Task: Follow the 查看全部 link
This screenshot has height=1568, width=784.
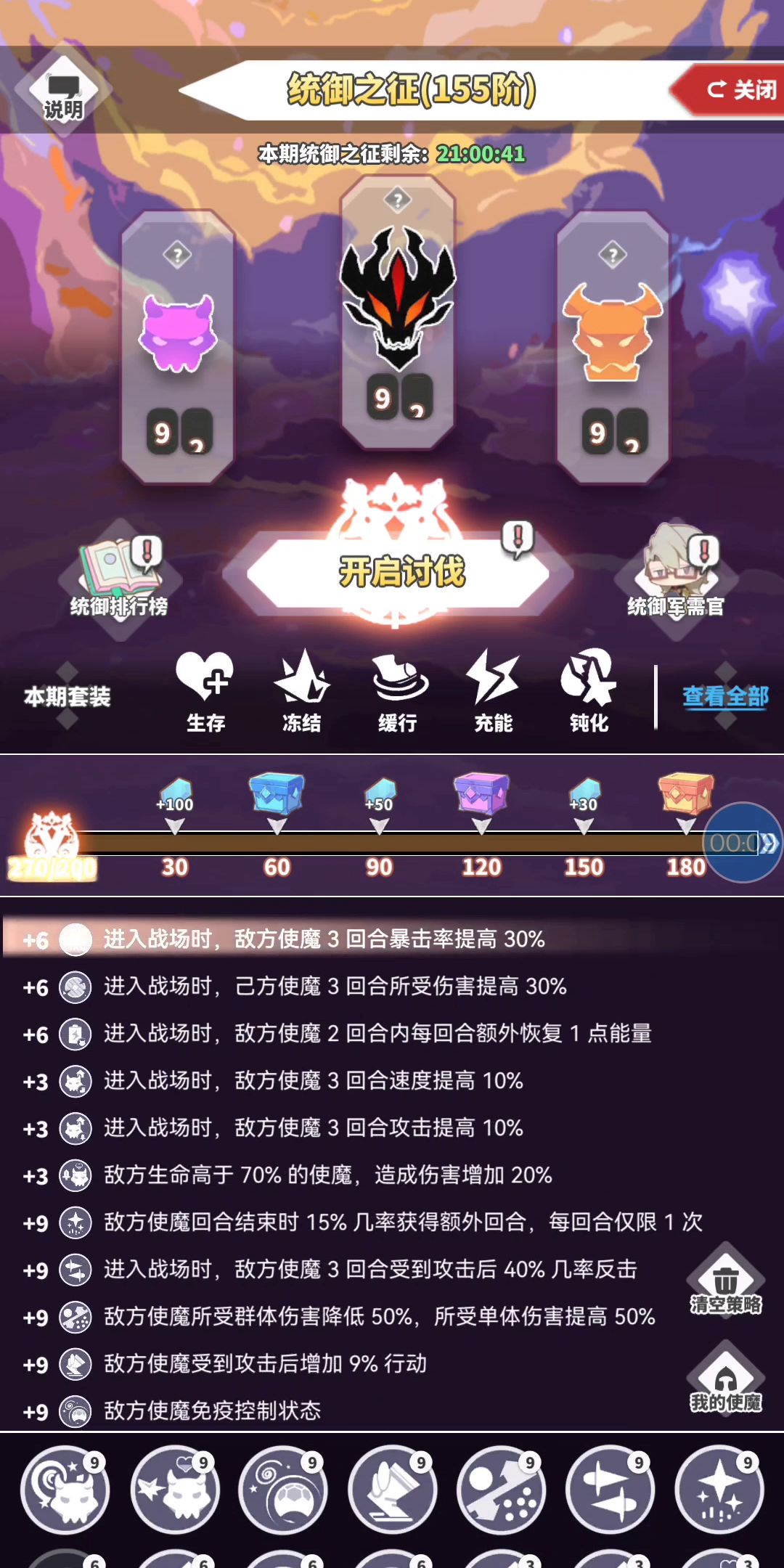Action: (724, 697)
